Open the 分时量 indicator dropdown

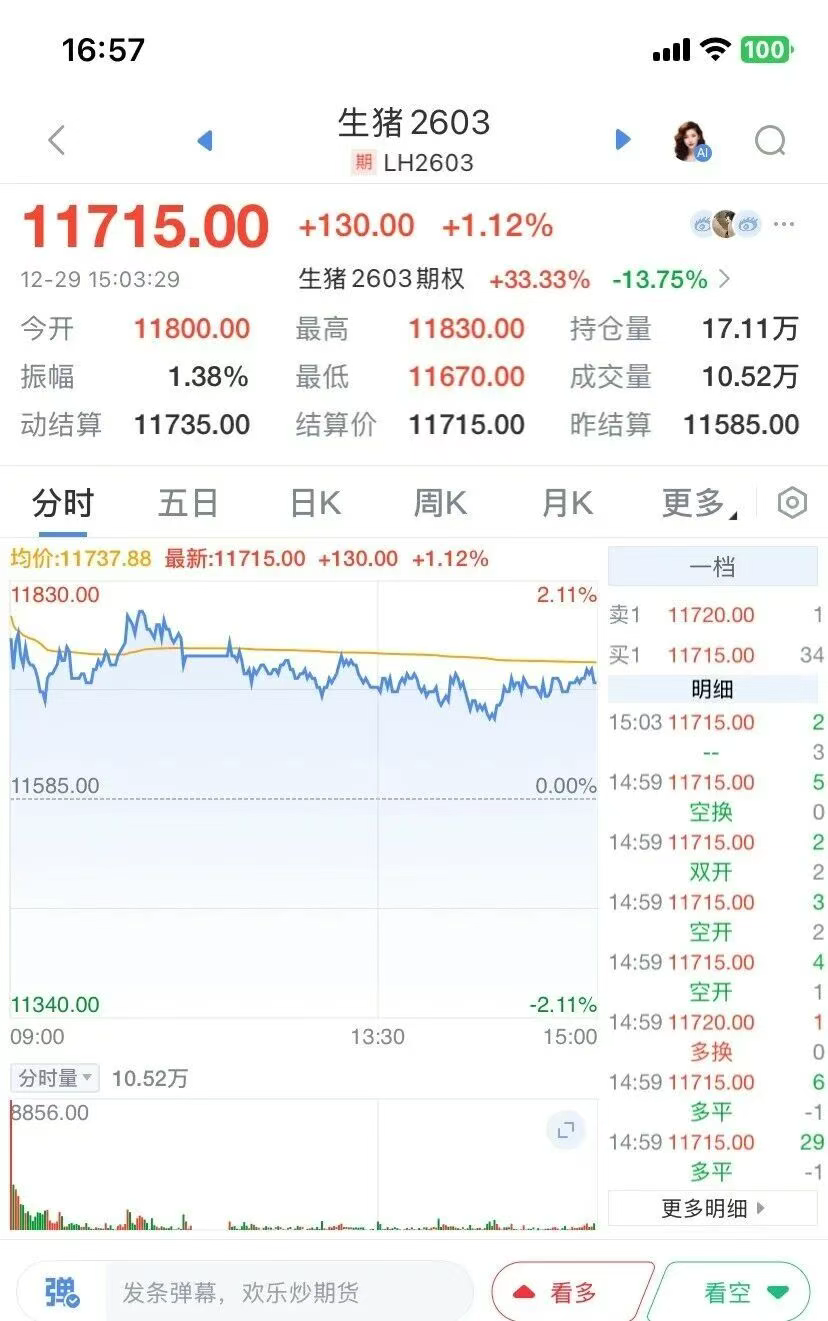[x=56, y=1078]
